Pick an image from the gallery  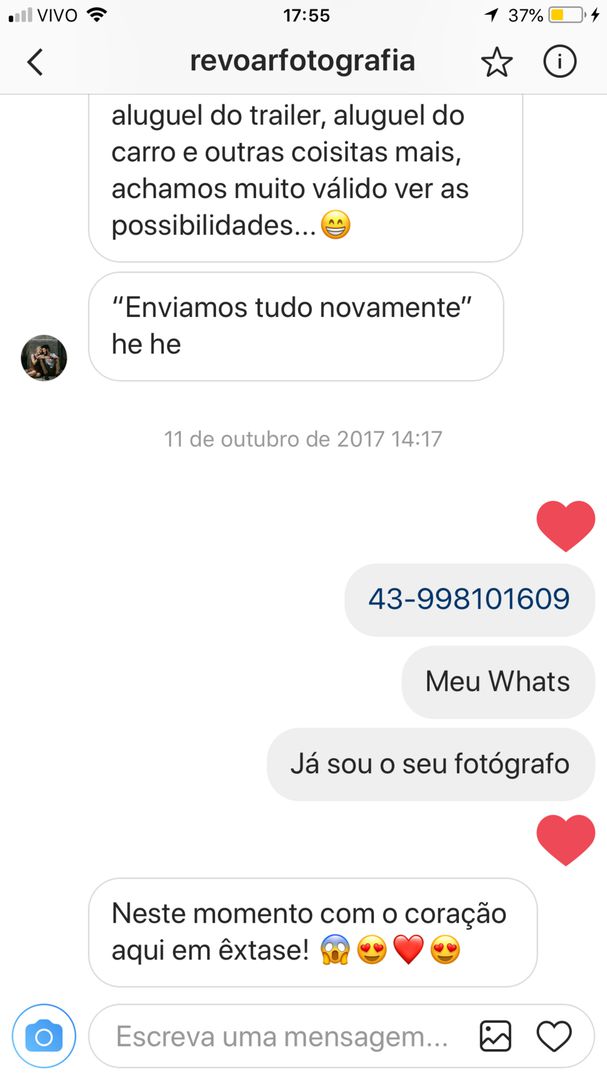click(x=495, y=1036)
